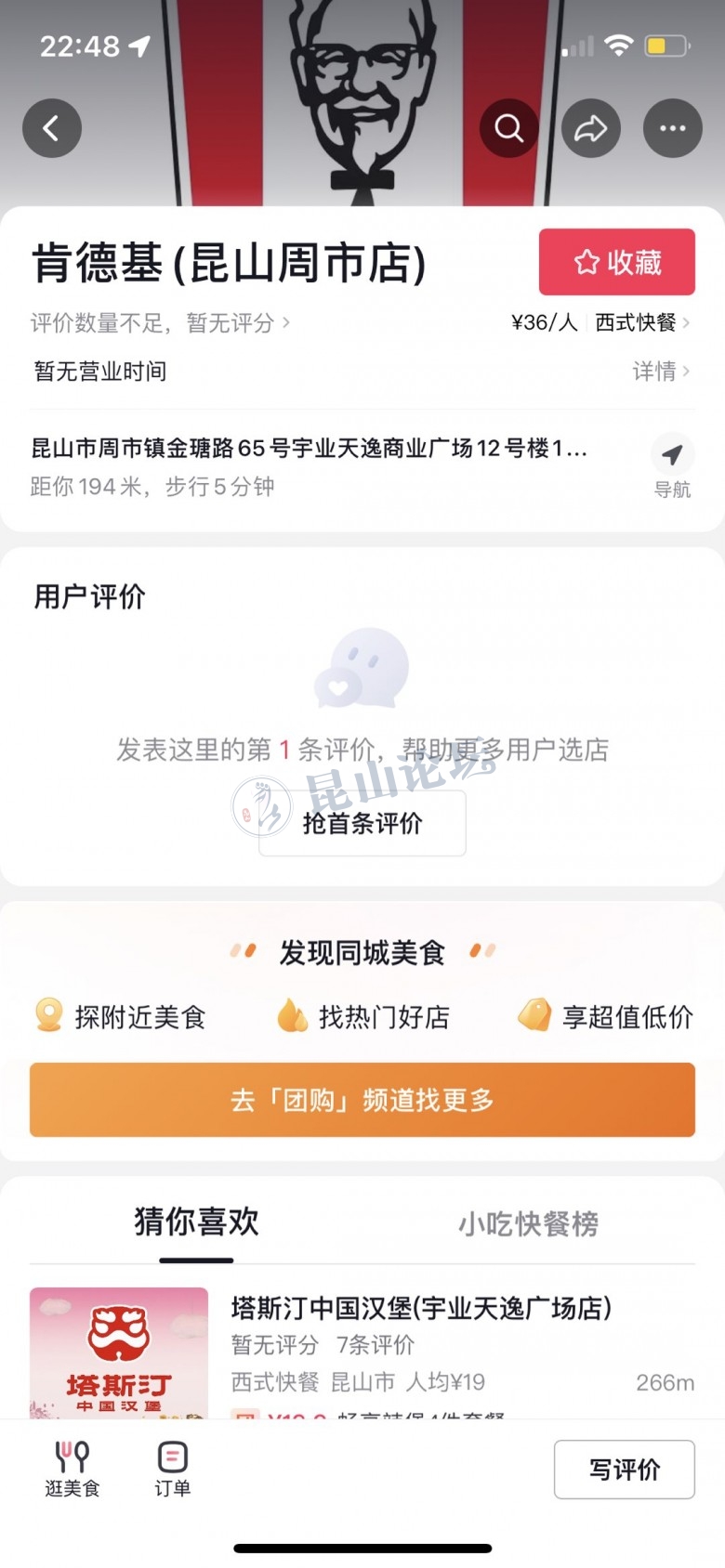725x1568 pixels.
Task: Open the 西式快餐 category link
Action: [641, 322]
